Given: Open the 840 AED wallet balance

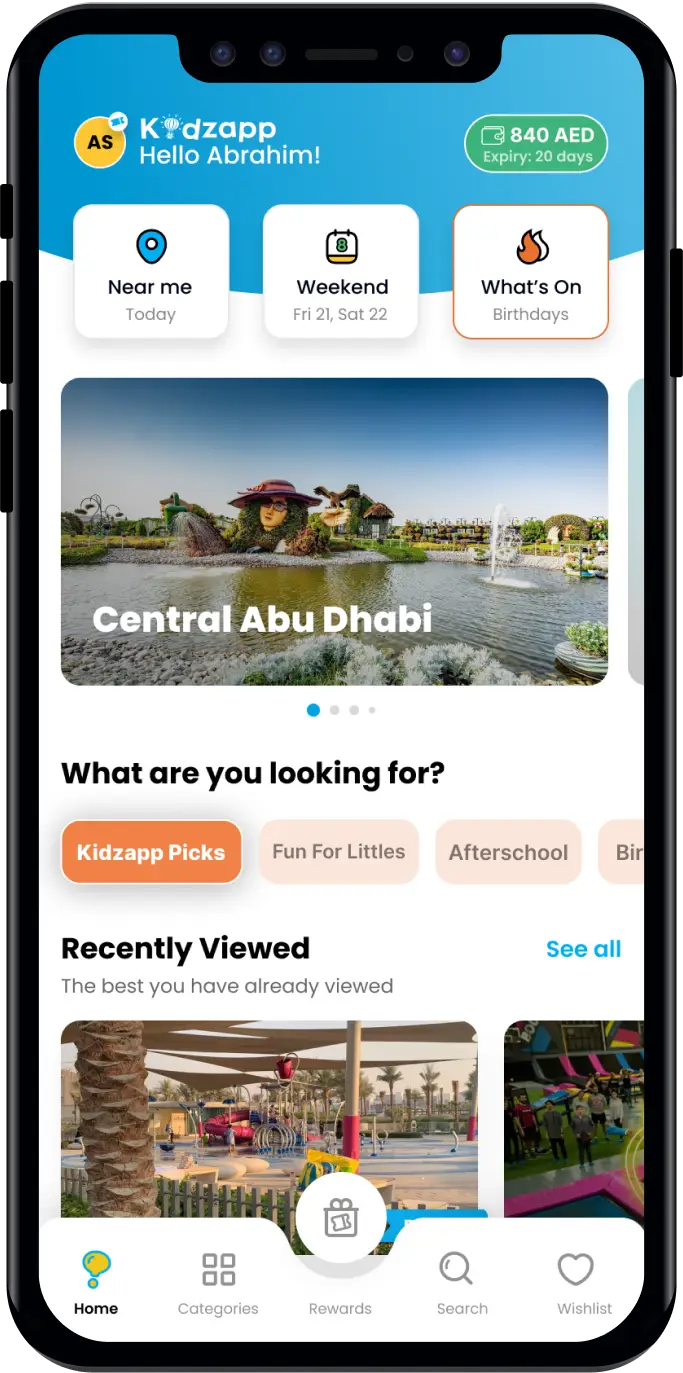Looking at the screenshot, I should (x=536, y=144).
